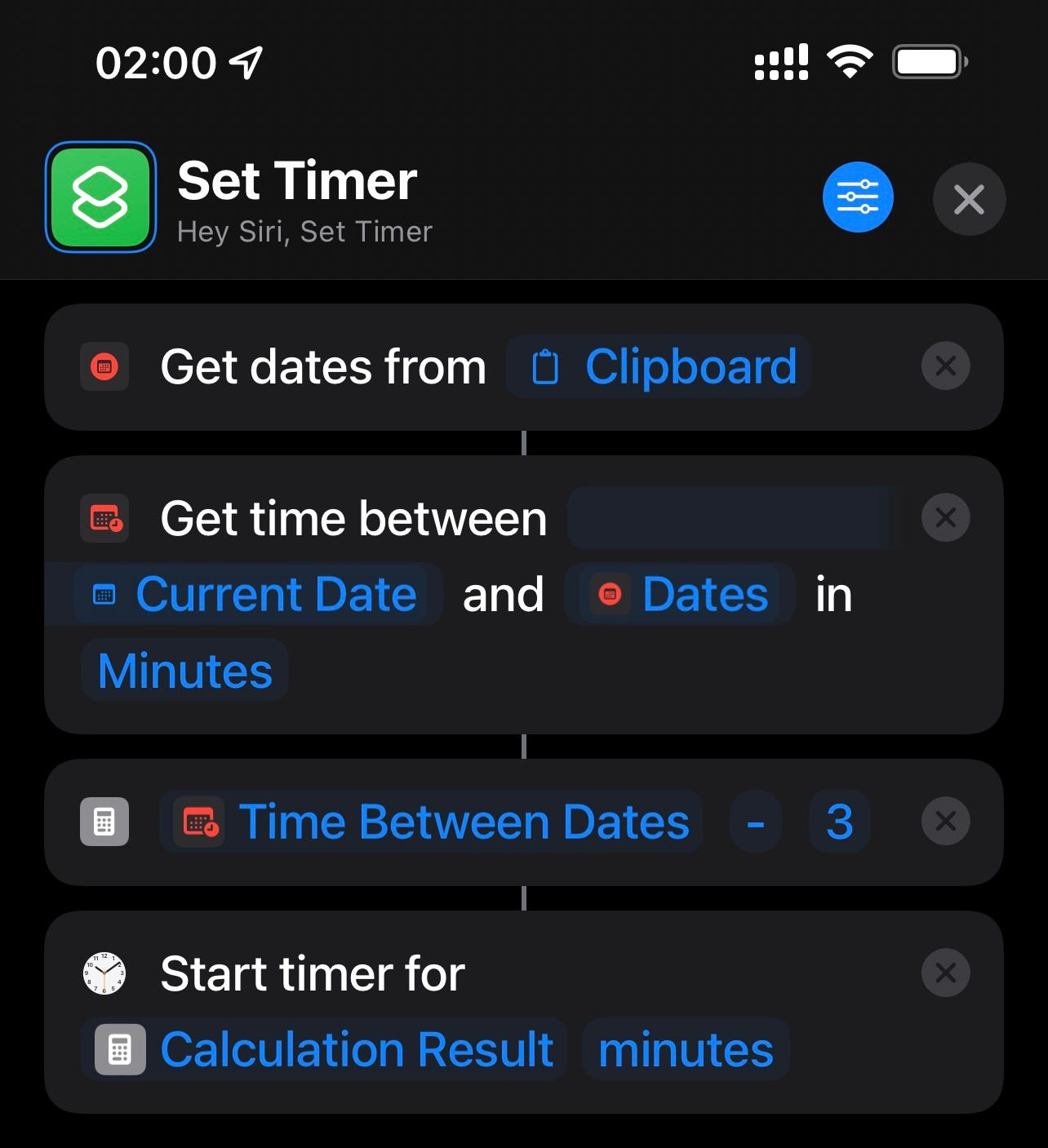Delete the Get time between action
The width and height of the screenshot is (1048, 1148).
pos(945,517)
